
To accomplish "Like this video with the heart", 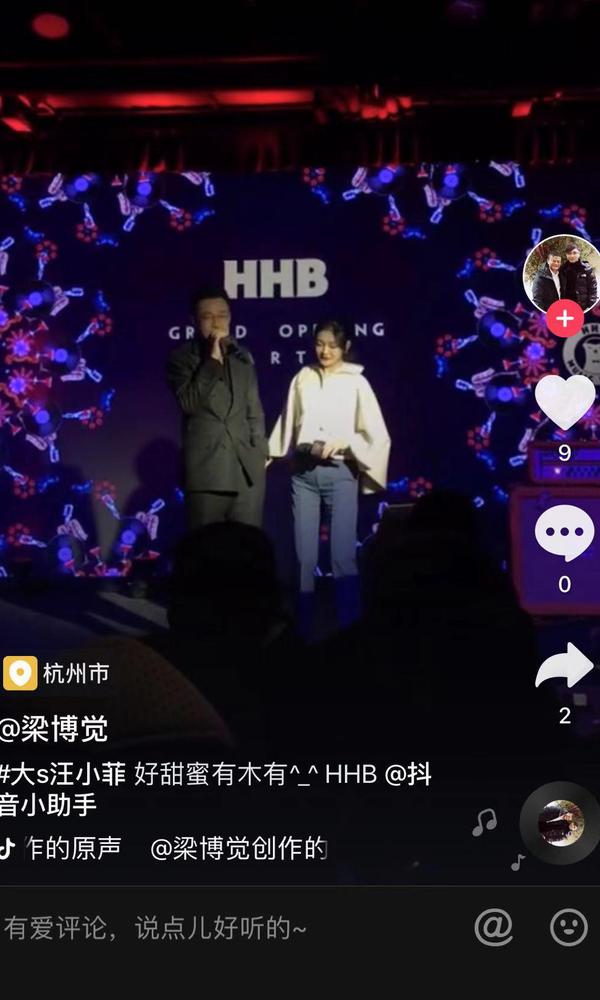I will (564, 402).
